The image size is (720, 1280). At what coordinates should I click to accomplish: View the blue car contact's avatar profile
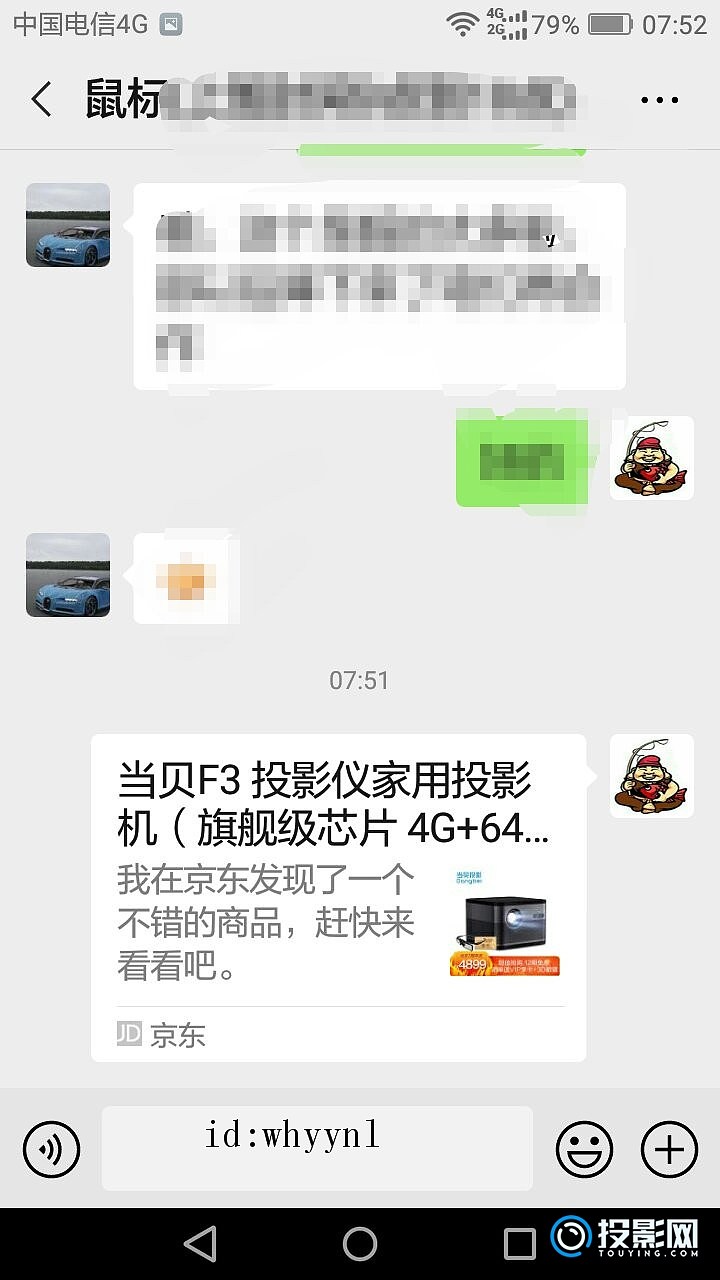click(x=68, y=225)
